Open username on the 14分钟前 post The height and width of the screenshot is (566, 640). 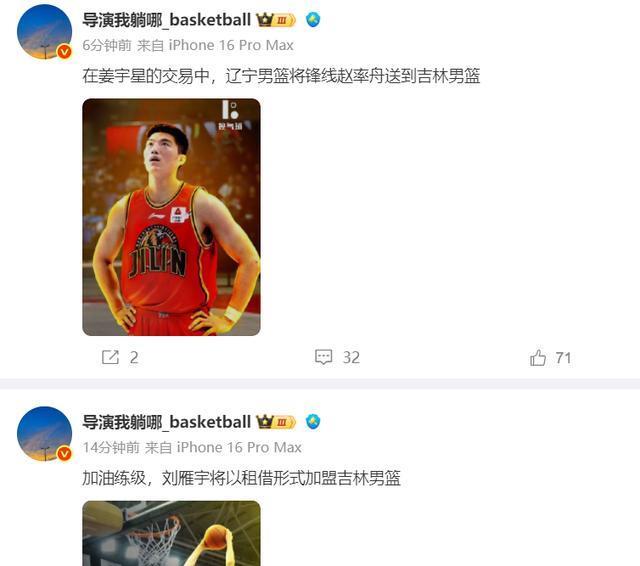tap(166, 422)
